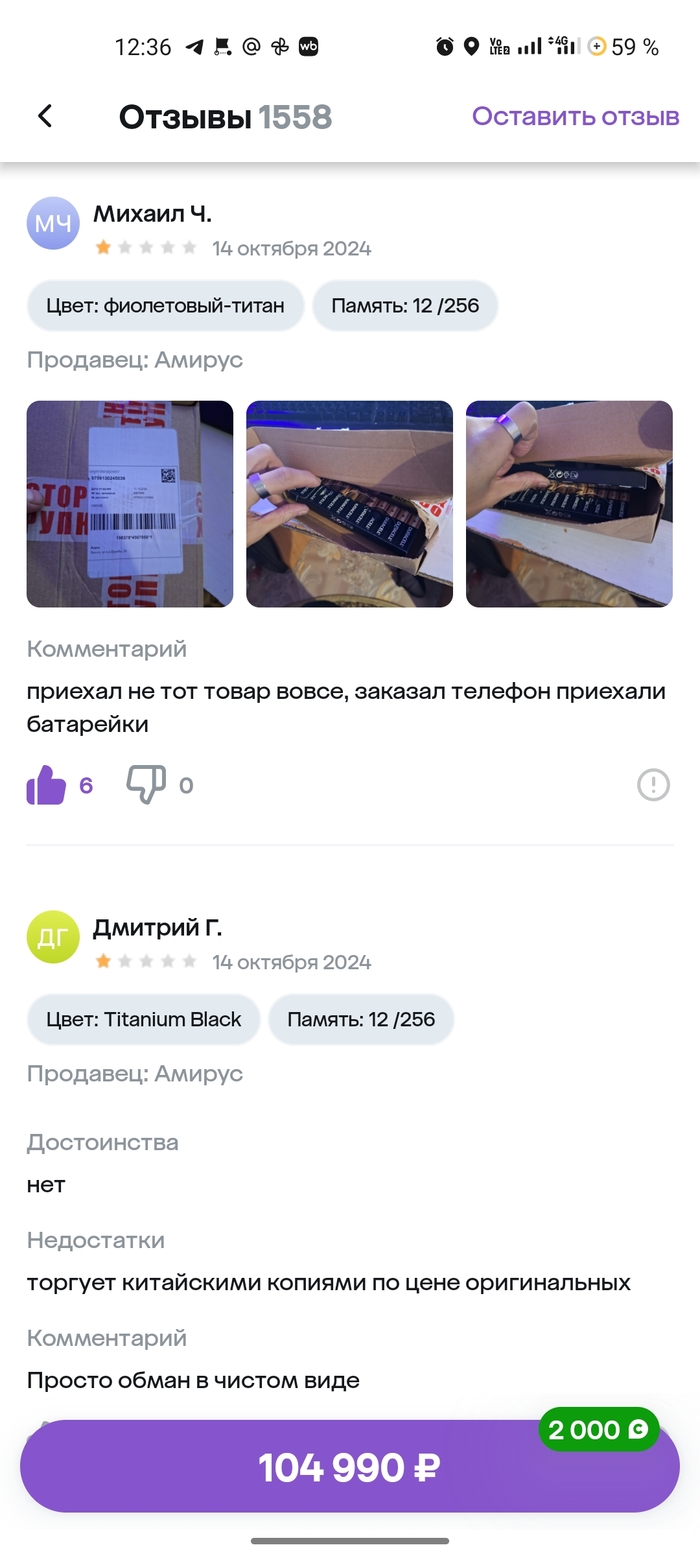The image size is (700, 1556).
Task: Report Михаил Ч.'s review
Action: pos(653,785)
